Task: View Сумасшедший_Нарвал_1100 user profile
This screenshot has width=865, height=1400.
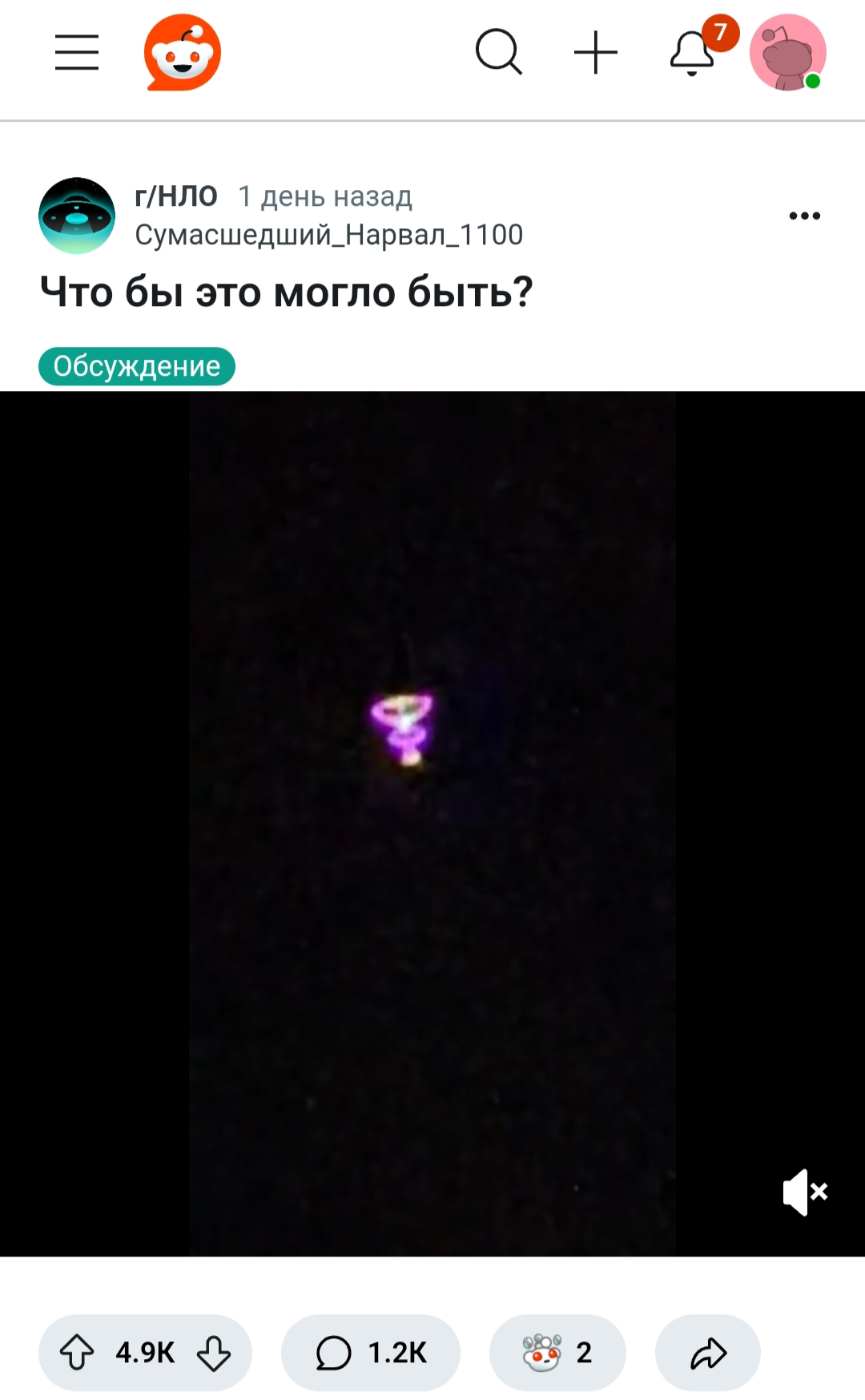Action: click(x=328, y=235)
